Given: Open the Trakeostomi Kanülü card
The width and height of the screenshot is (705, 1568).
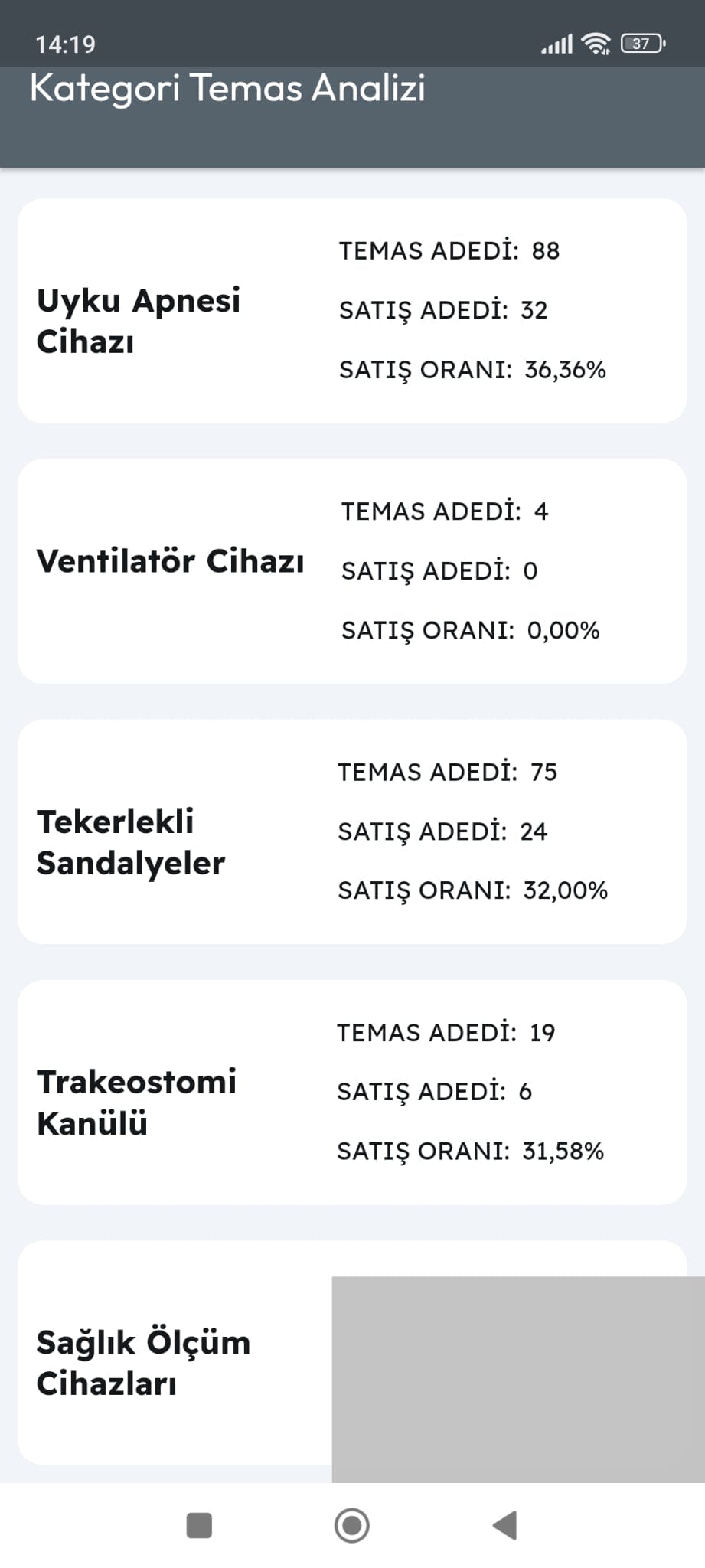Looking at the screenshot, I should [x=351, y=1093].
